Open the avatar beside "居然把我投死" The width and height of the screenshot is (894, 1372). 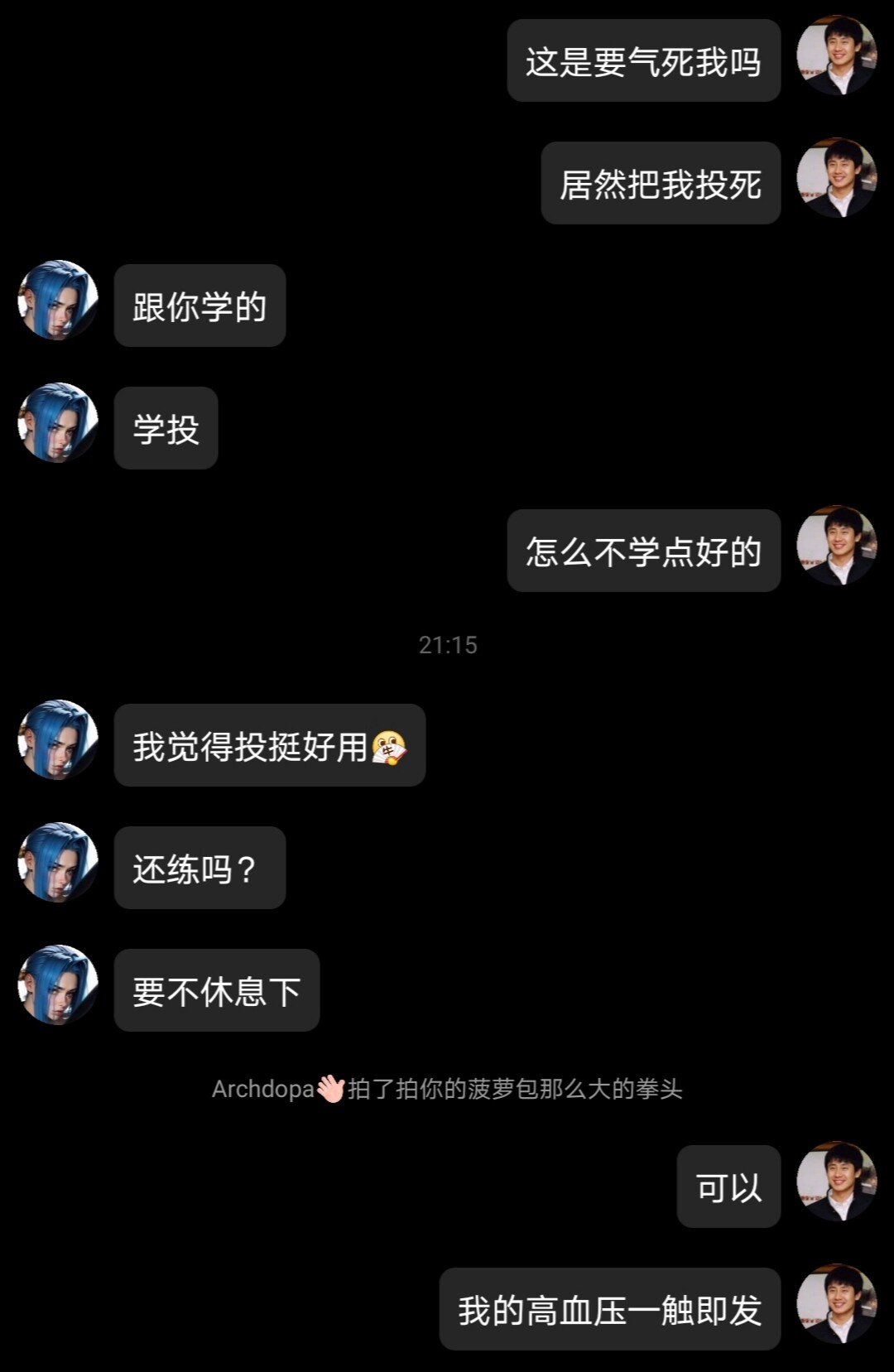pyautogui.click(x=836, y=178)
